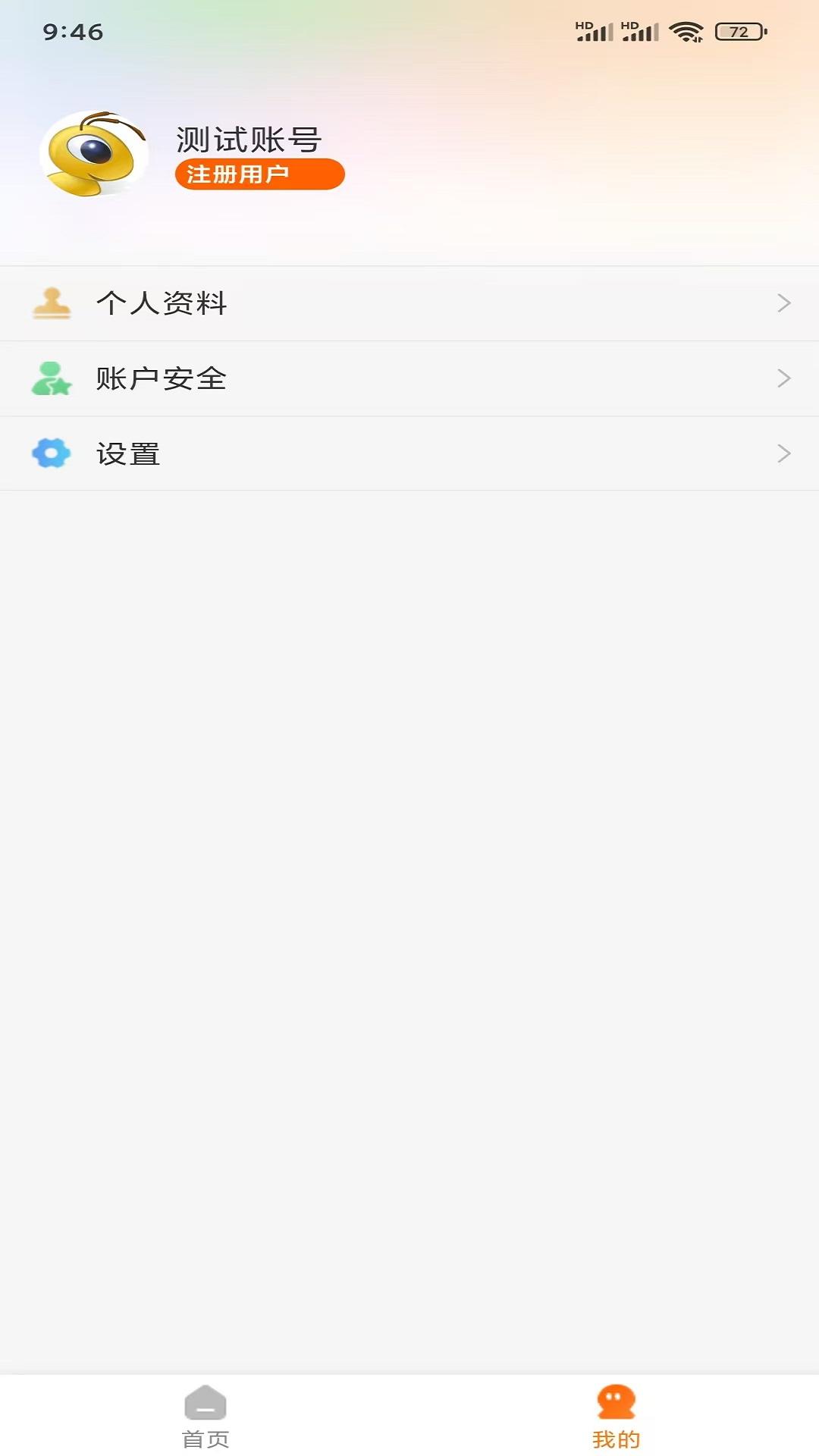Open 账户安全 via its right arrow
Viewport: 819px width, 1456px height.
(785, 378)
